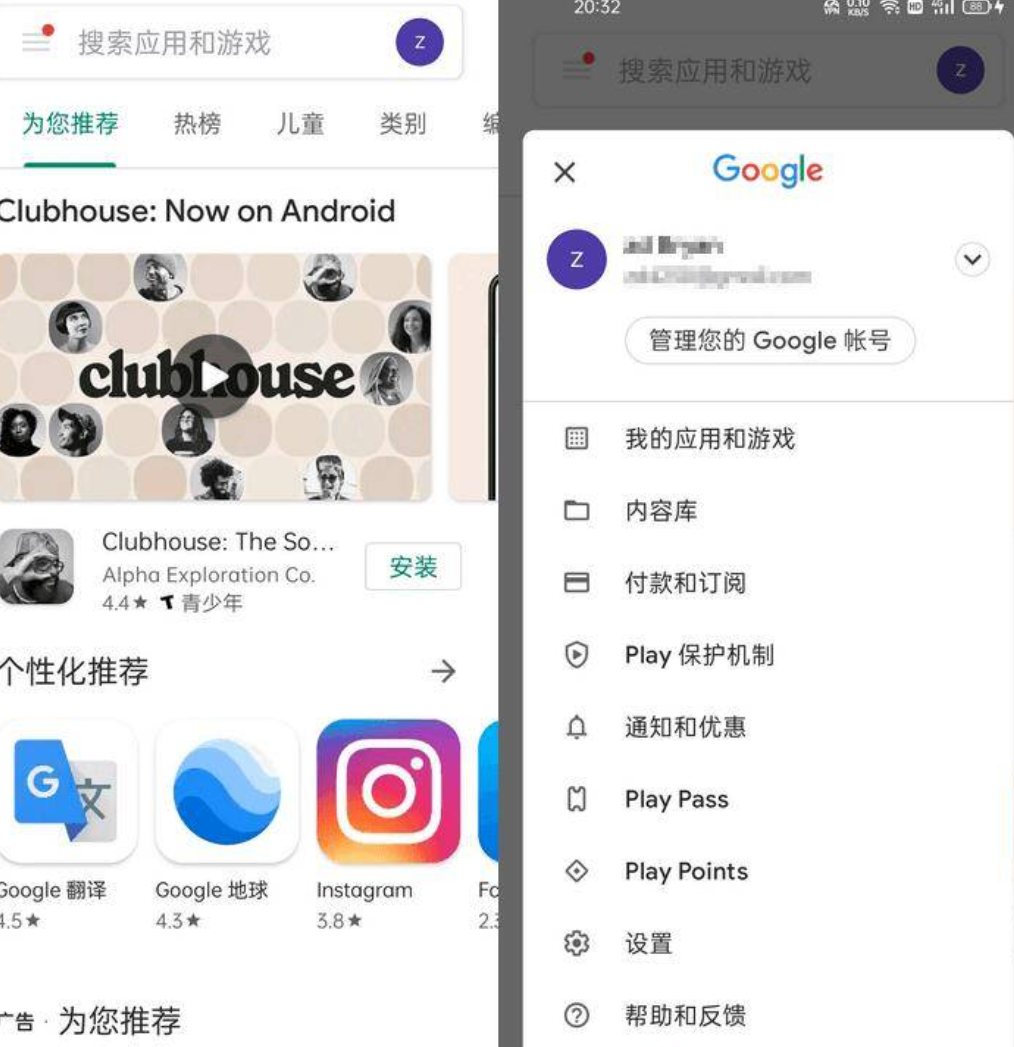The height and width of the screenshot is (1047, 1014).
Task: Expand the account switcher chevron
Action: (x=972, y=260)
